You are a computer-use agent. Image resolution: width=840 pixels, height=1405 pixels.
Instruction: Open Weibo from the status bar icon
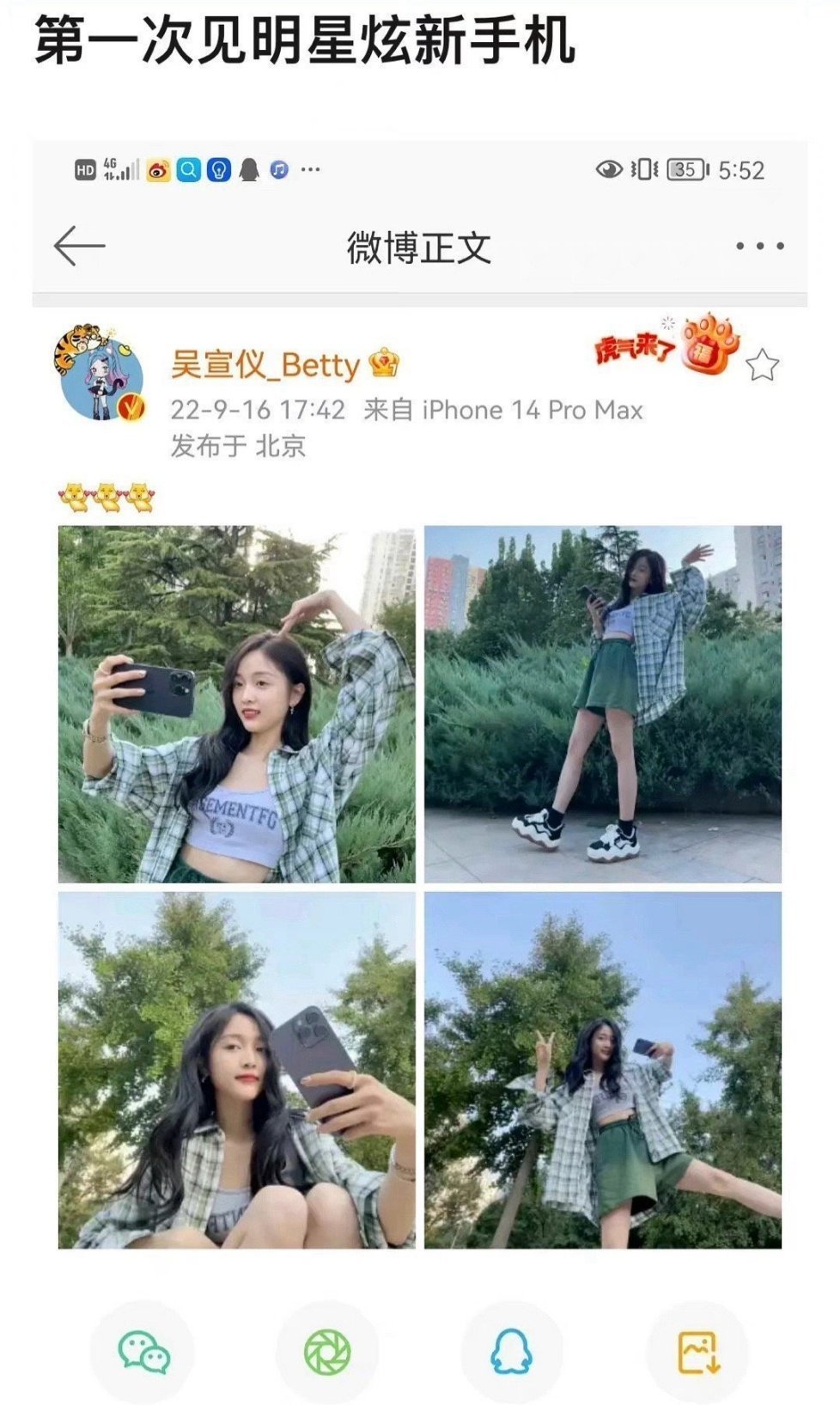tap(157, 169)
